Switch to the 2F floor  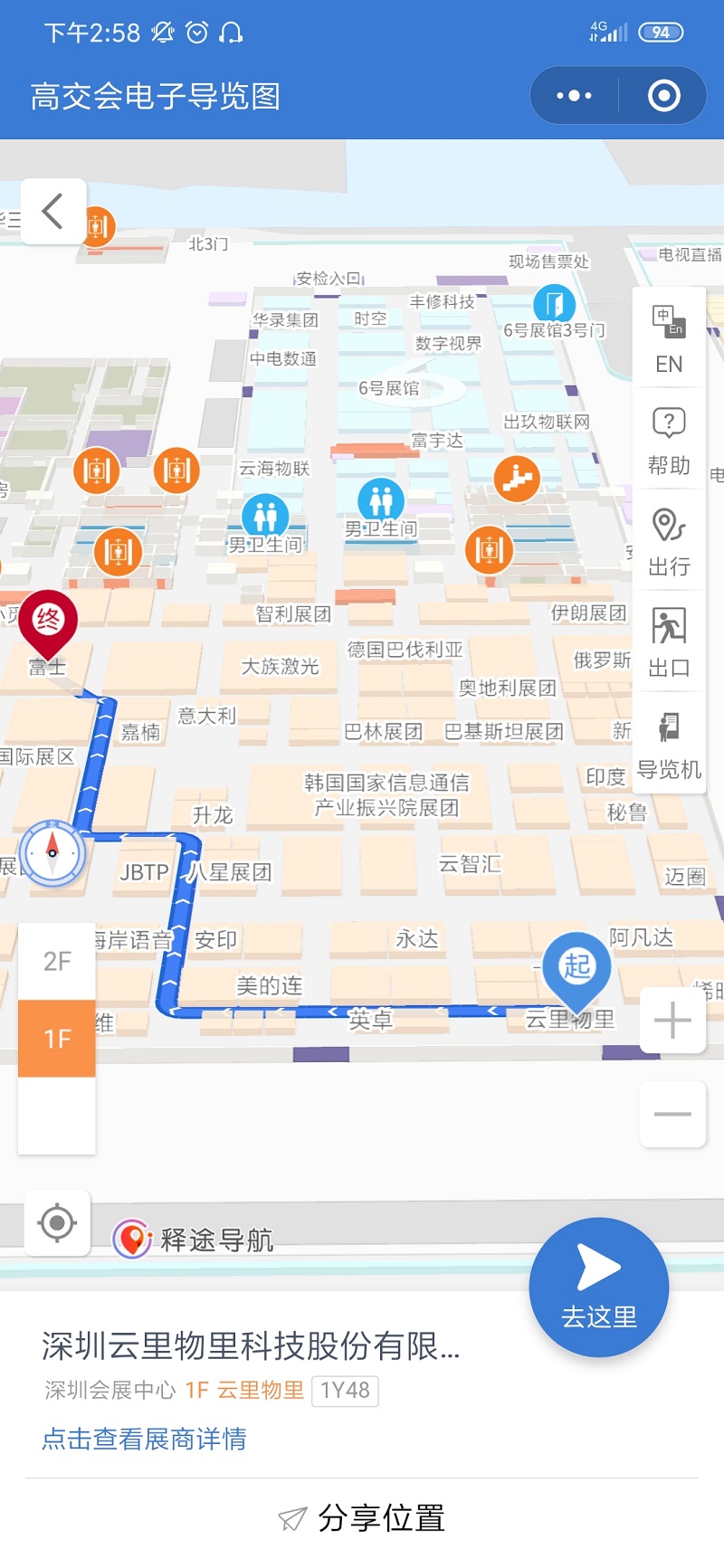[x=56, y=961]
